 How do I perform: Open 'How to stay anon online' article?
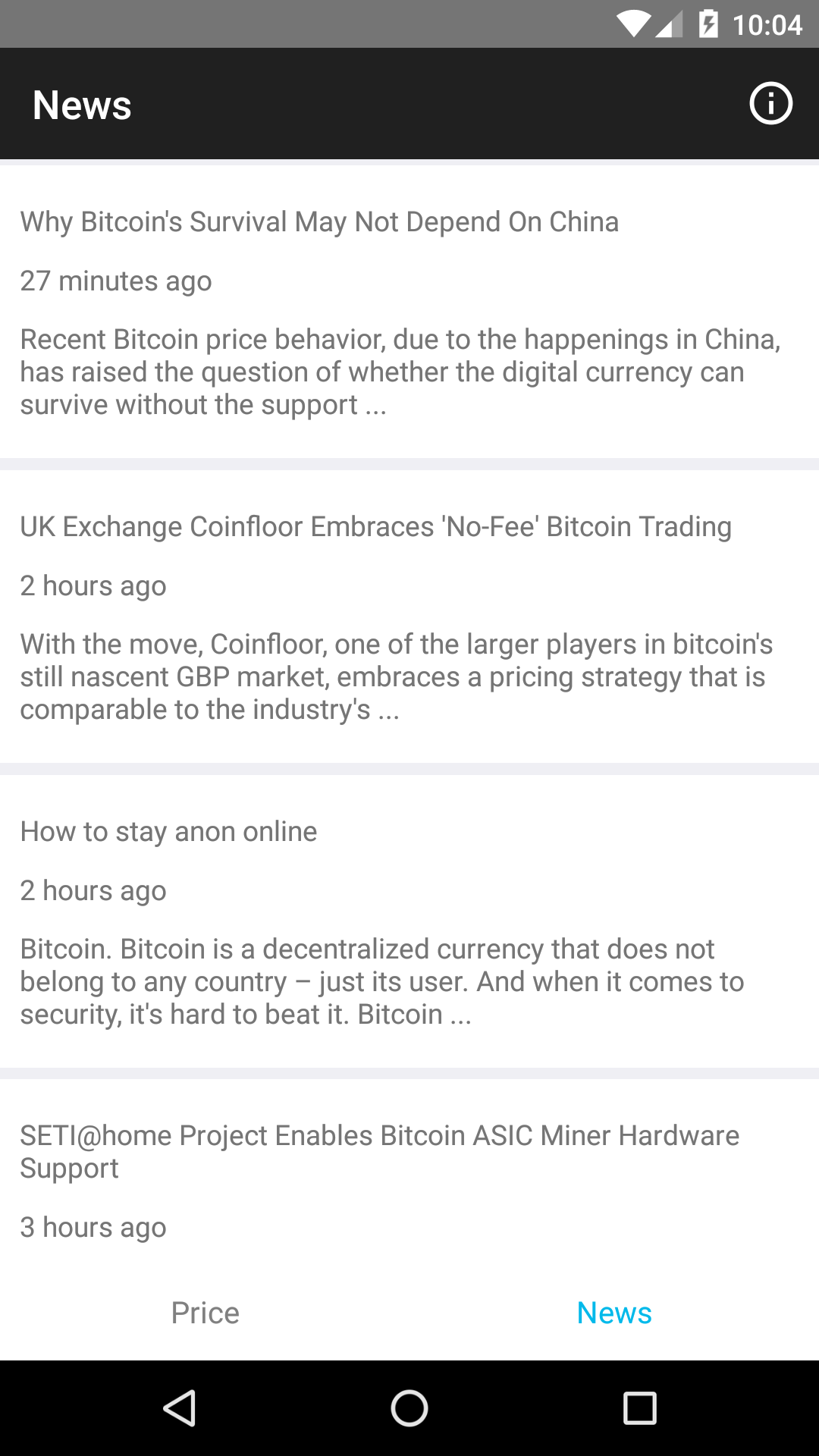point(409,921)
